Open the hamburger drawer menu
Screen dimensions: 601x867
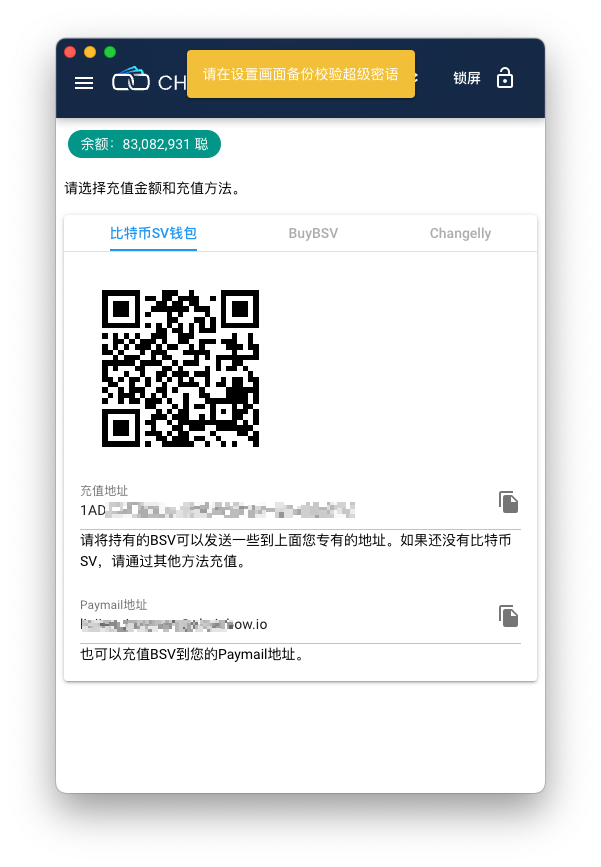pos(84,83)
